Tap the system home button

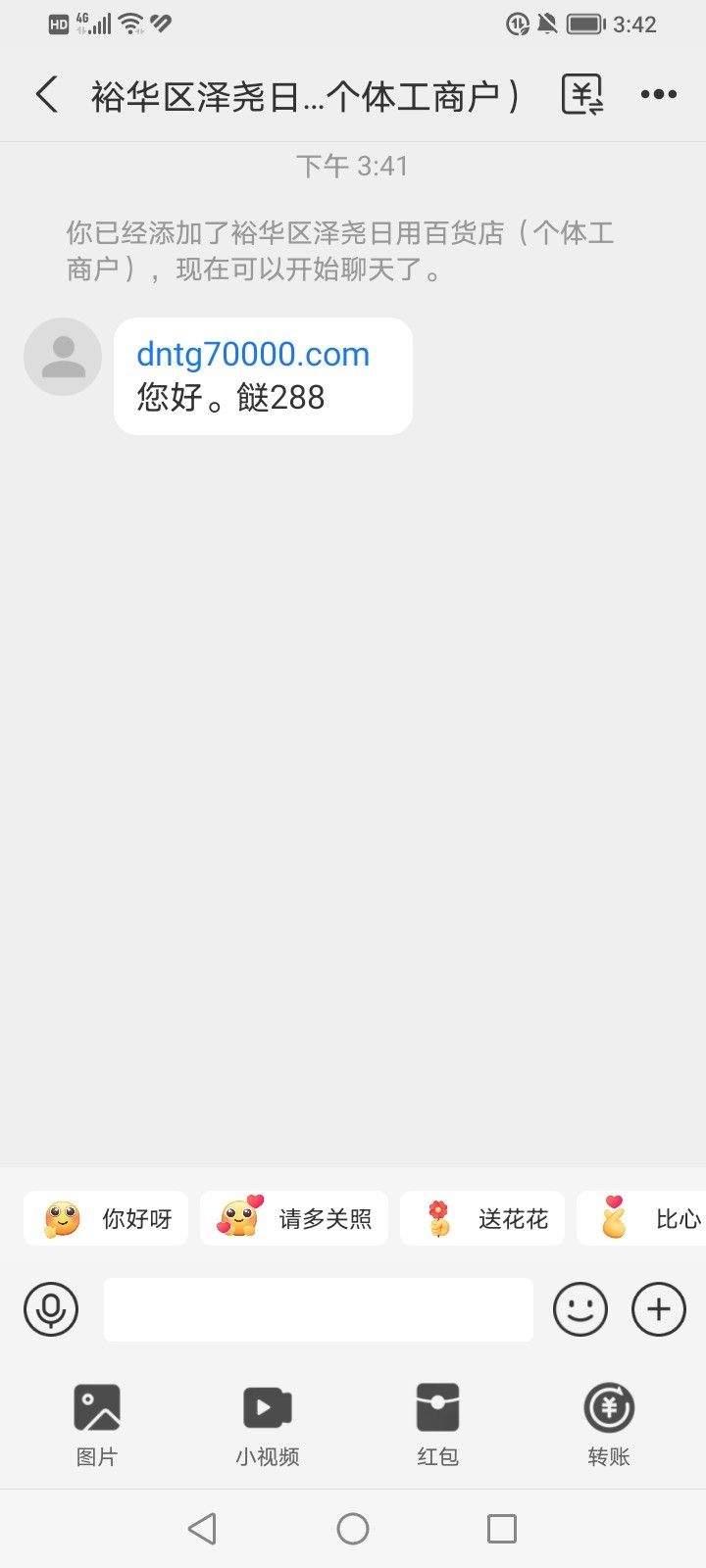tap(353, 1529)
